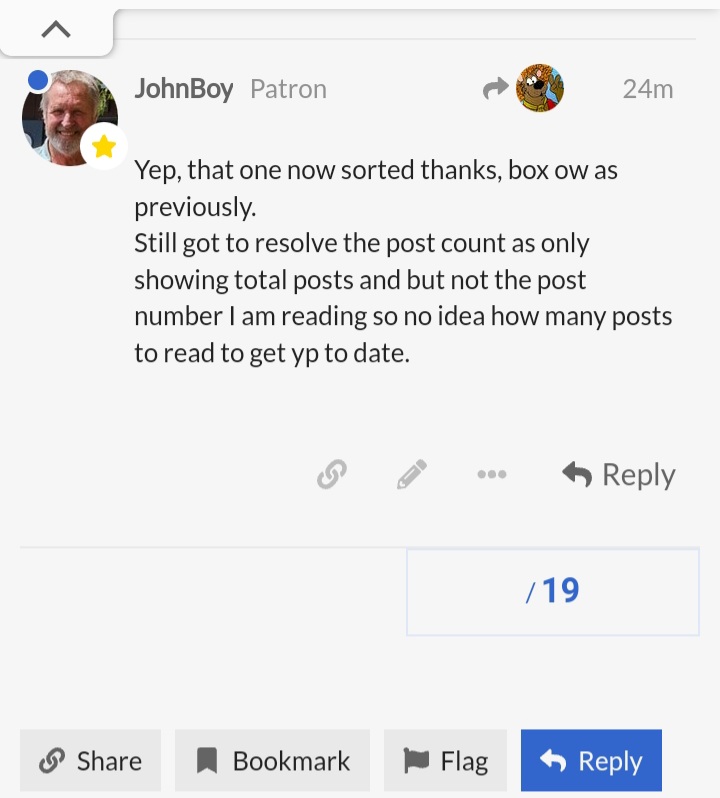Show the post being replied to

tap(524, 89)
